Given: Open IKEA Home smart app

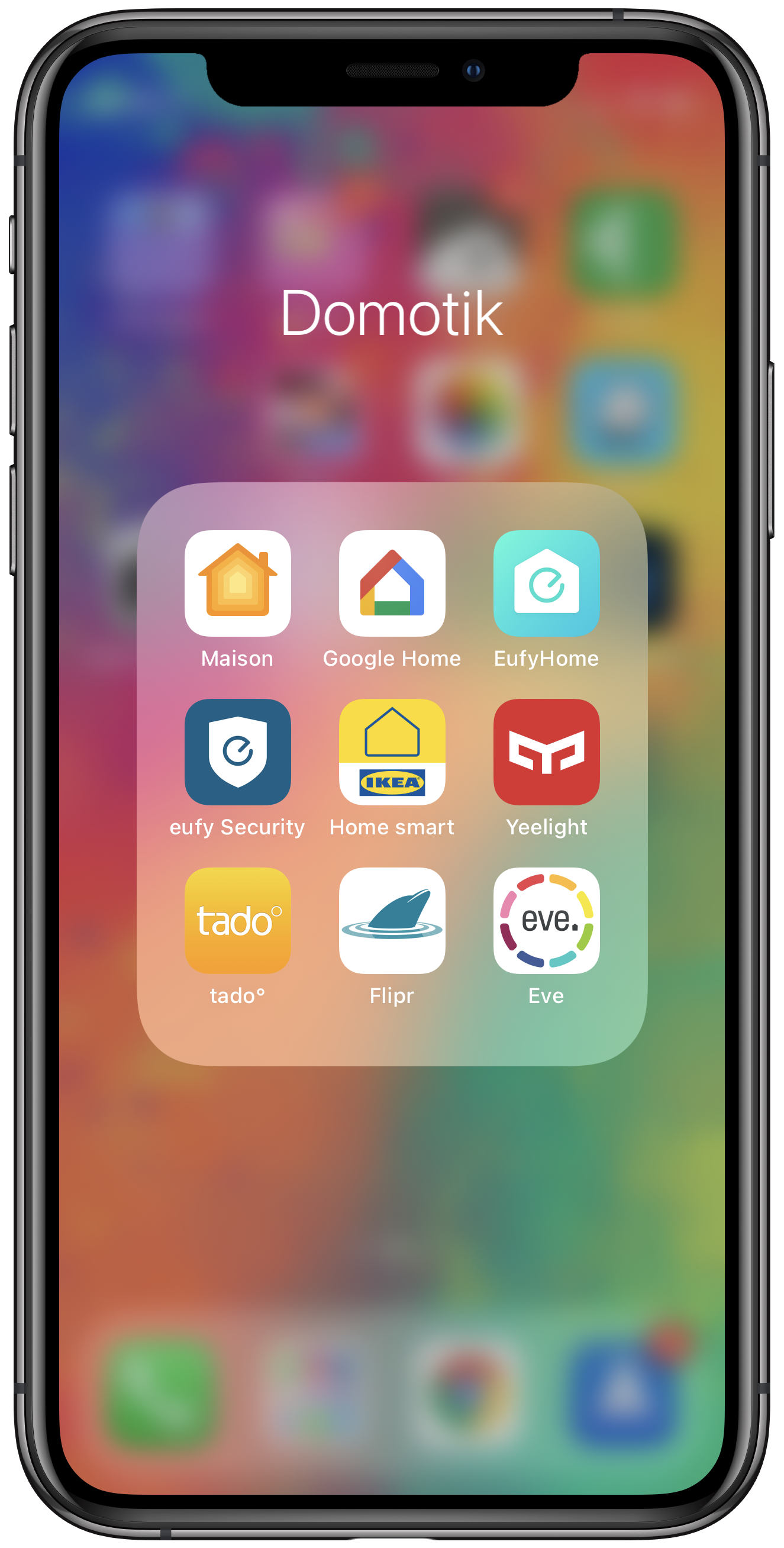Looking at the screenshot, I should click(x=392, y=752).
